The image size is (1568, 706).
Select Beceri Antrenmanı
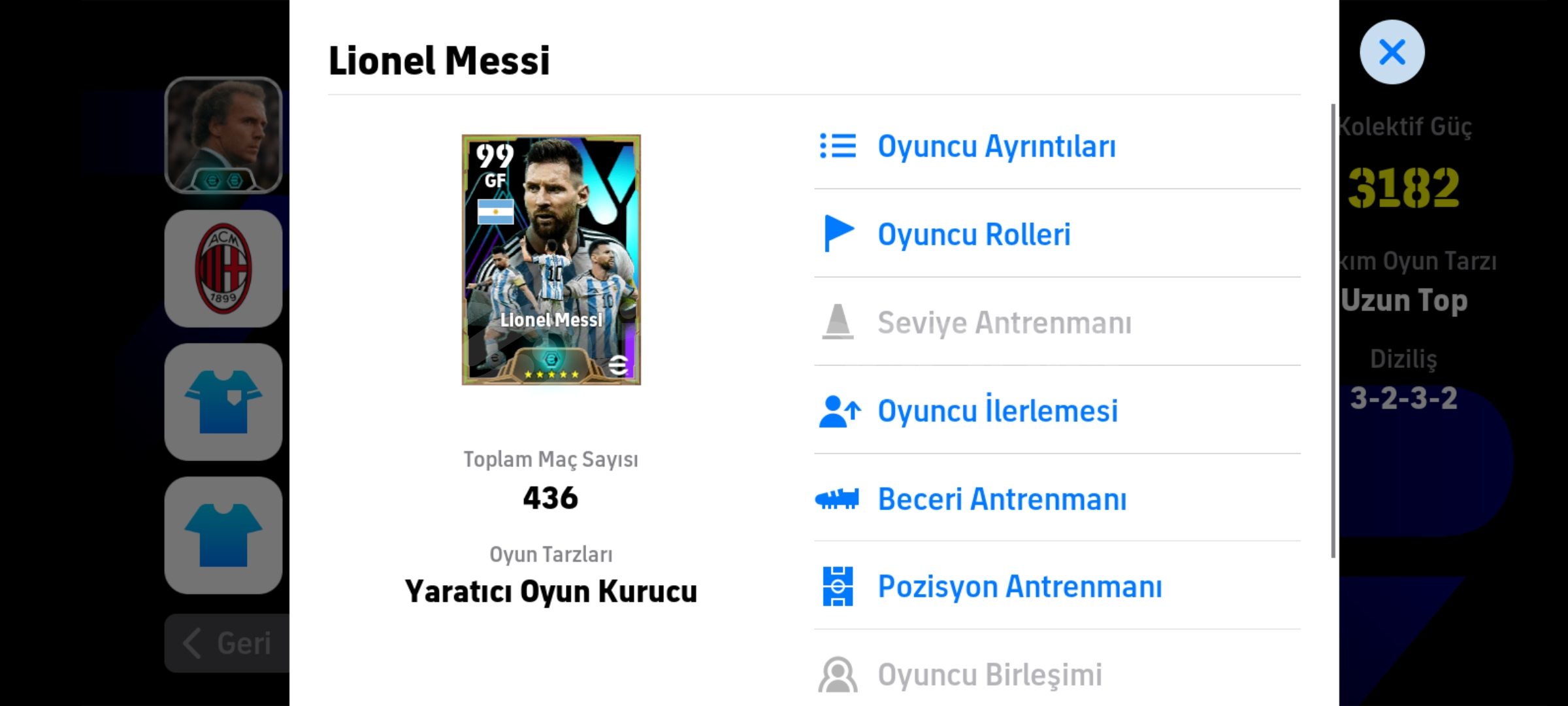coord(1002,499)
